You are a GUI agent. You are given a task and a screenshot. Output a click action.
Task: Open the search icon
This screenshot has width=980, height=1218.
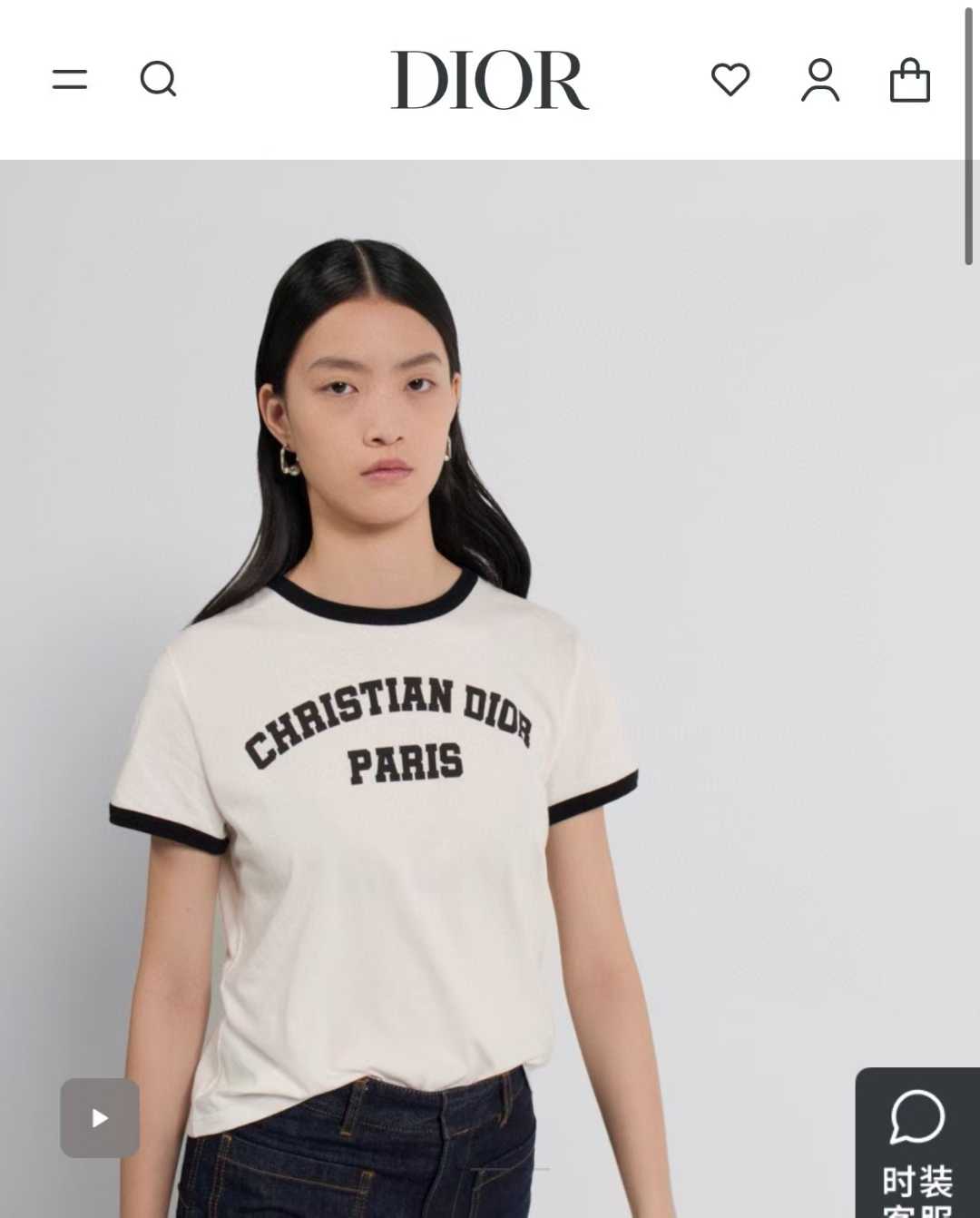158,79
